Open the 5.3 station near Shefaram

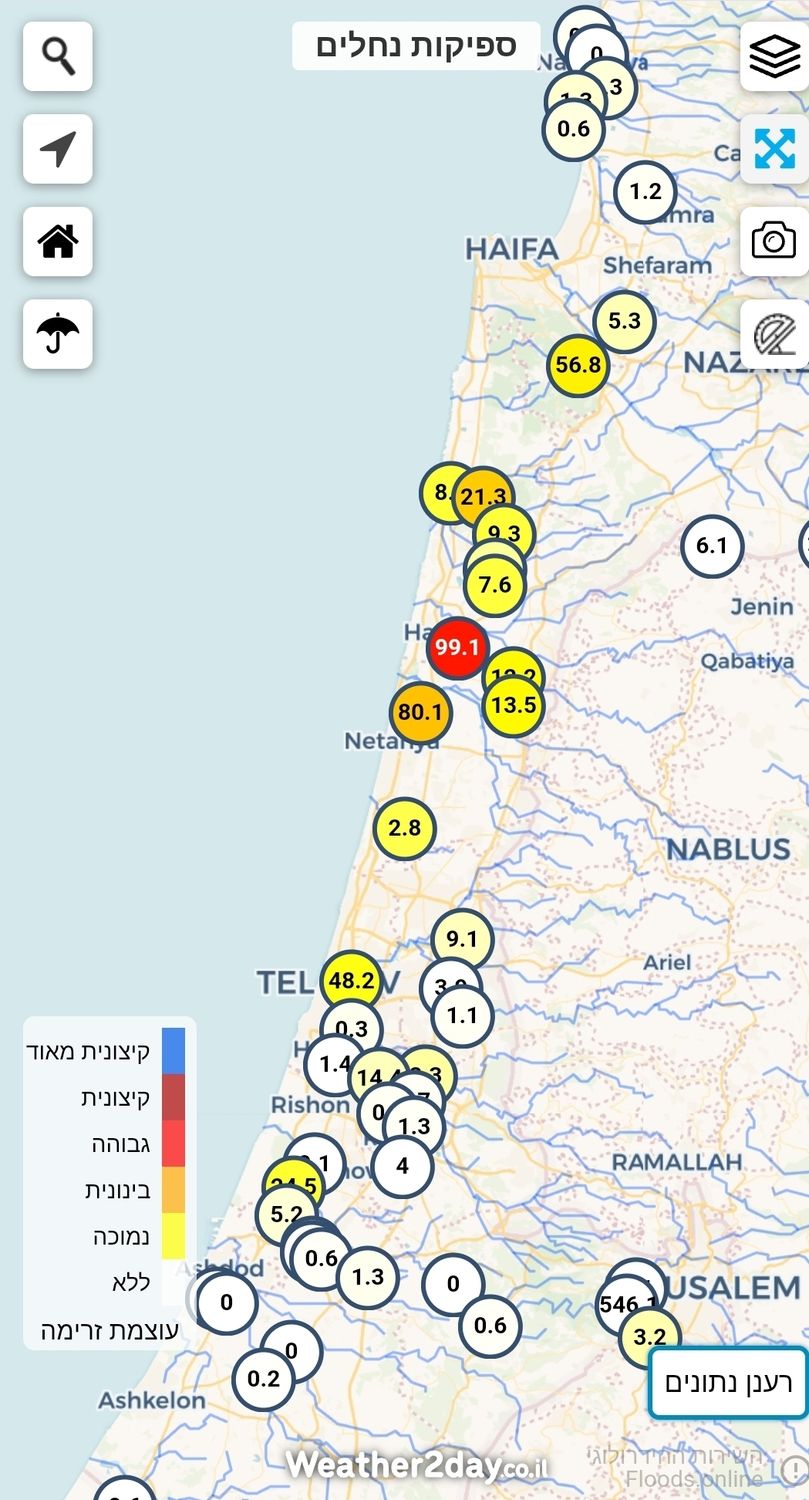pyautogui.click(x=624, y=321)
